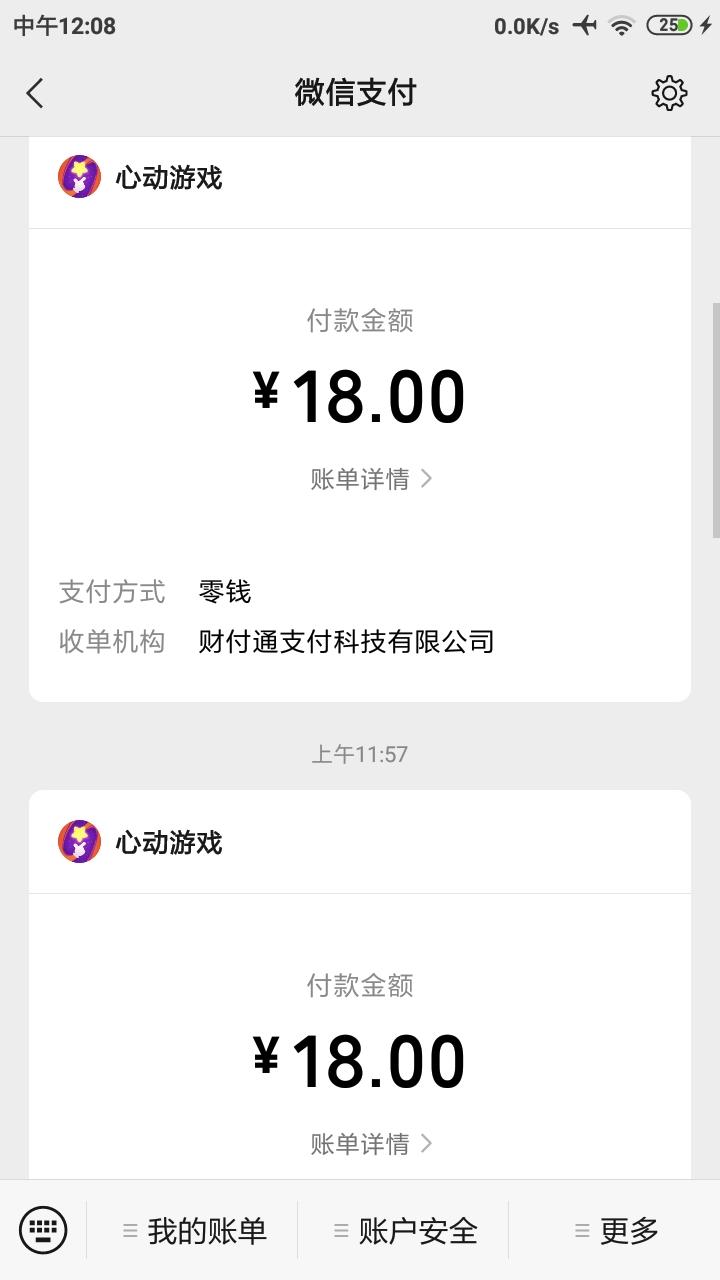This screenshot has width=720, height=1280.
Task: Select 账户安全 in the bottom bar
Action: pyautogui.click(x=405, y=1231)
